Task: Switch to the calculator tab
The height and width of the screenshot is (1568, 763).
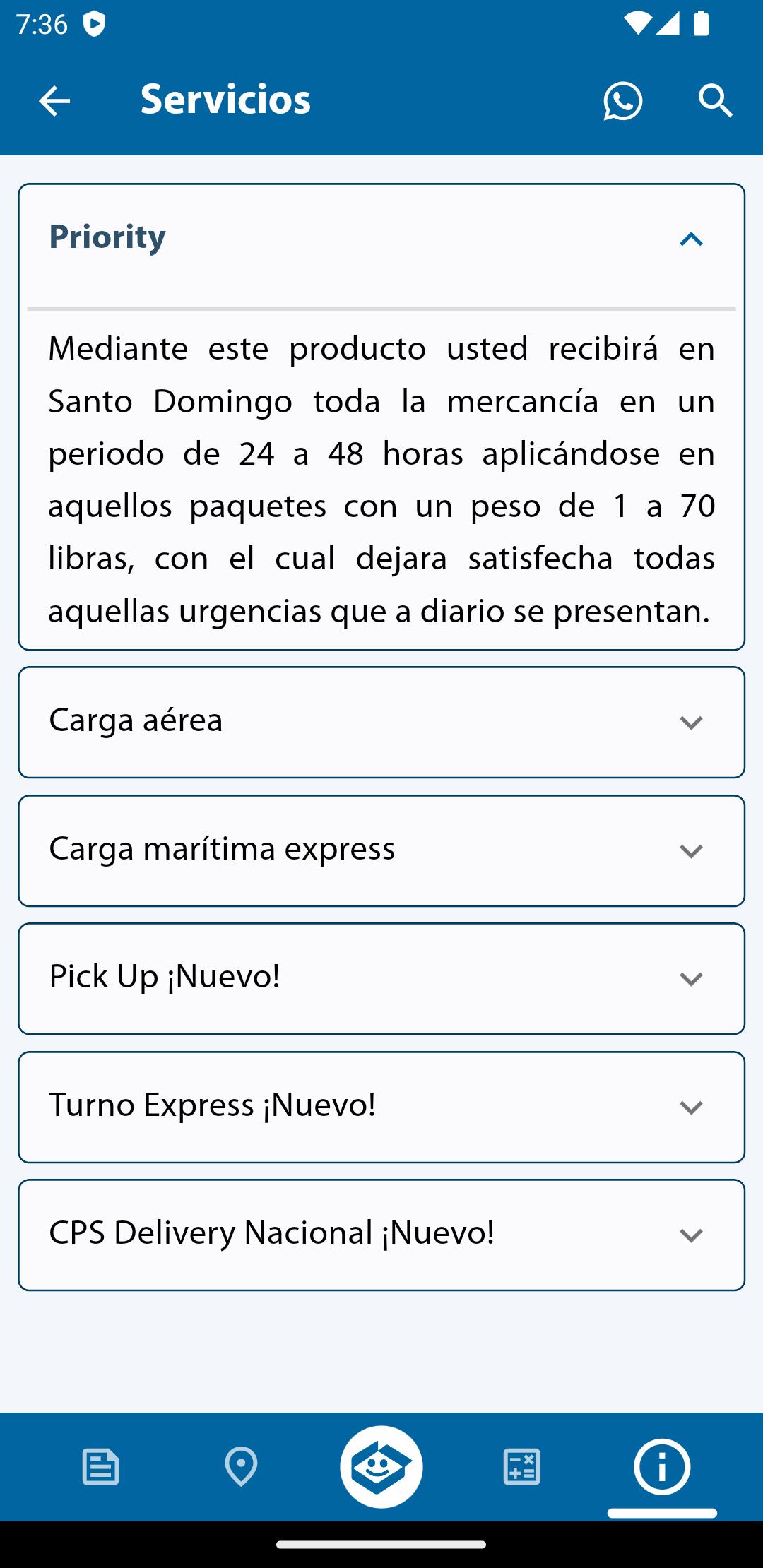Action: coord(521,1467)
